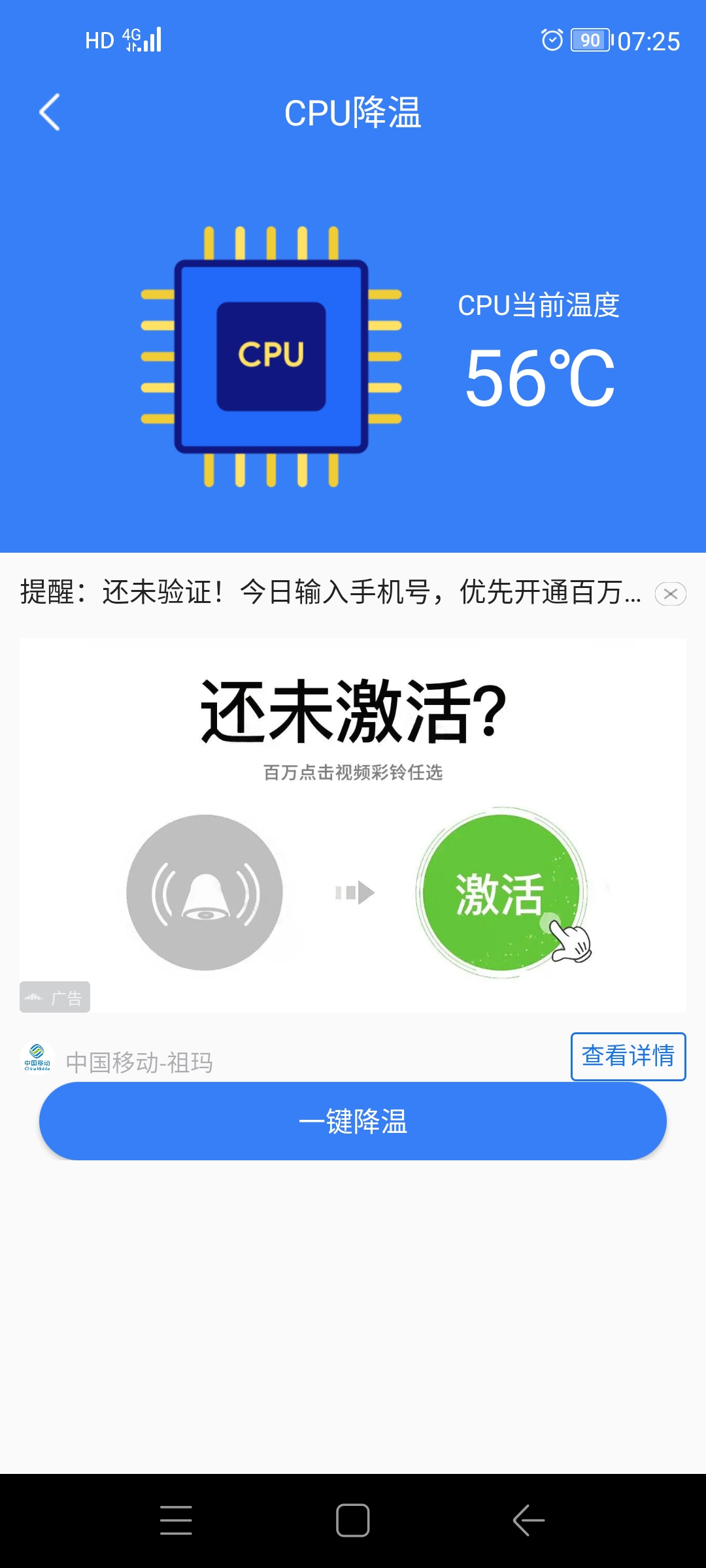This screenshot has width=706, height=1568.
Task: Go to the system home screen
Action: tap(353, 1520)
